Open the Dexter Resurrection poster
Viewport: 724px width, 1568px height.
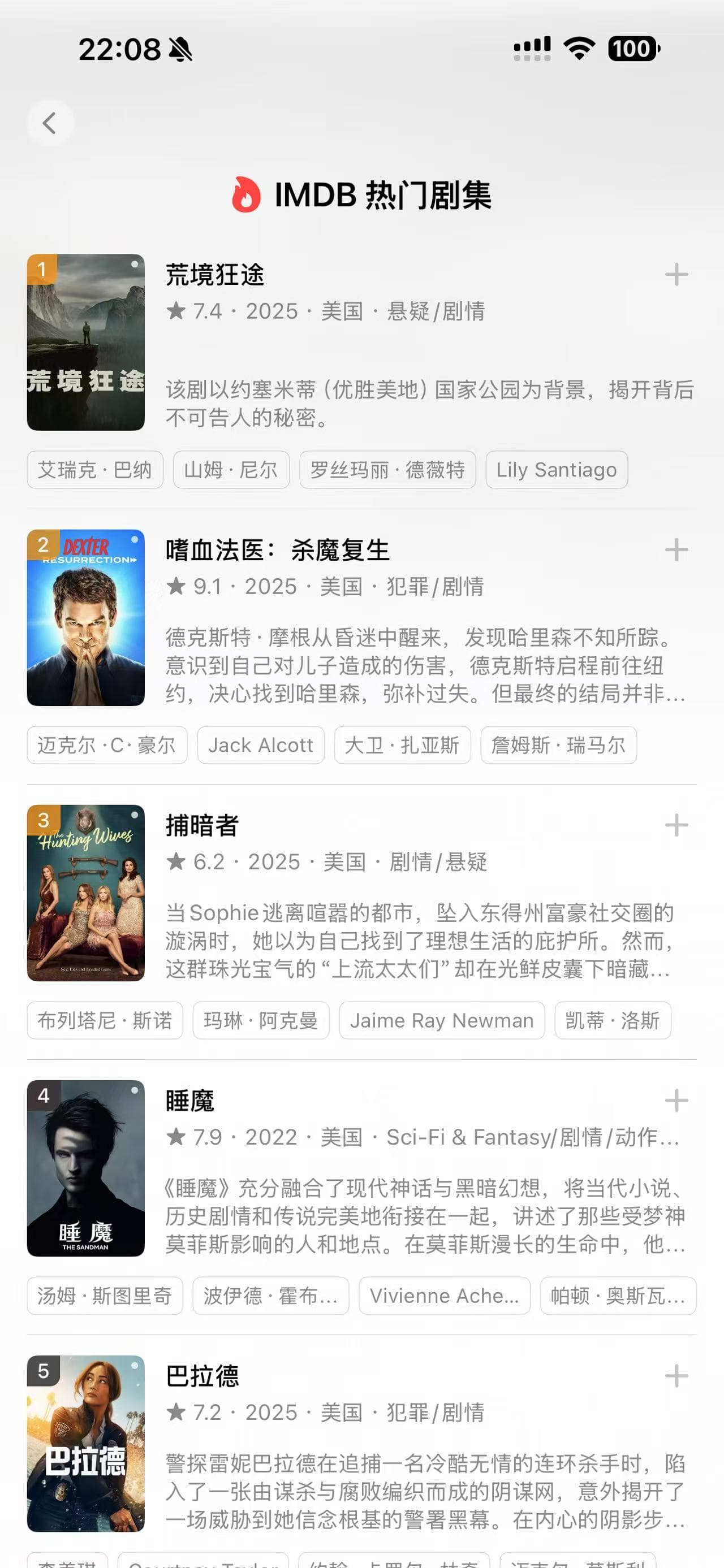86,617
